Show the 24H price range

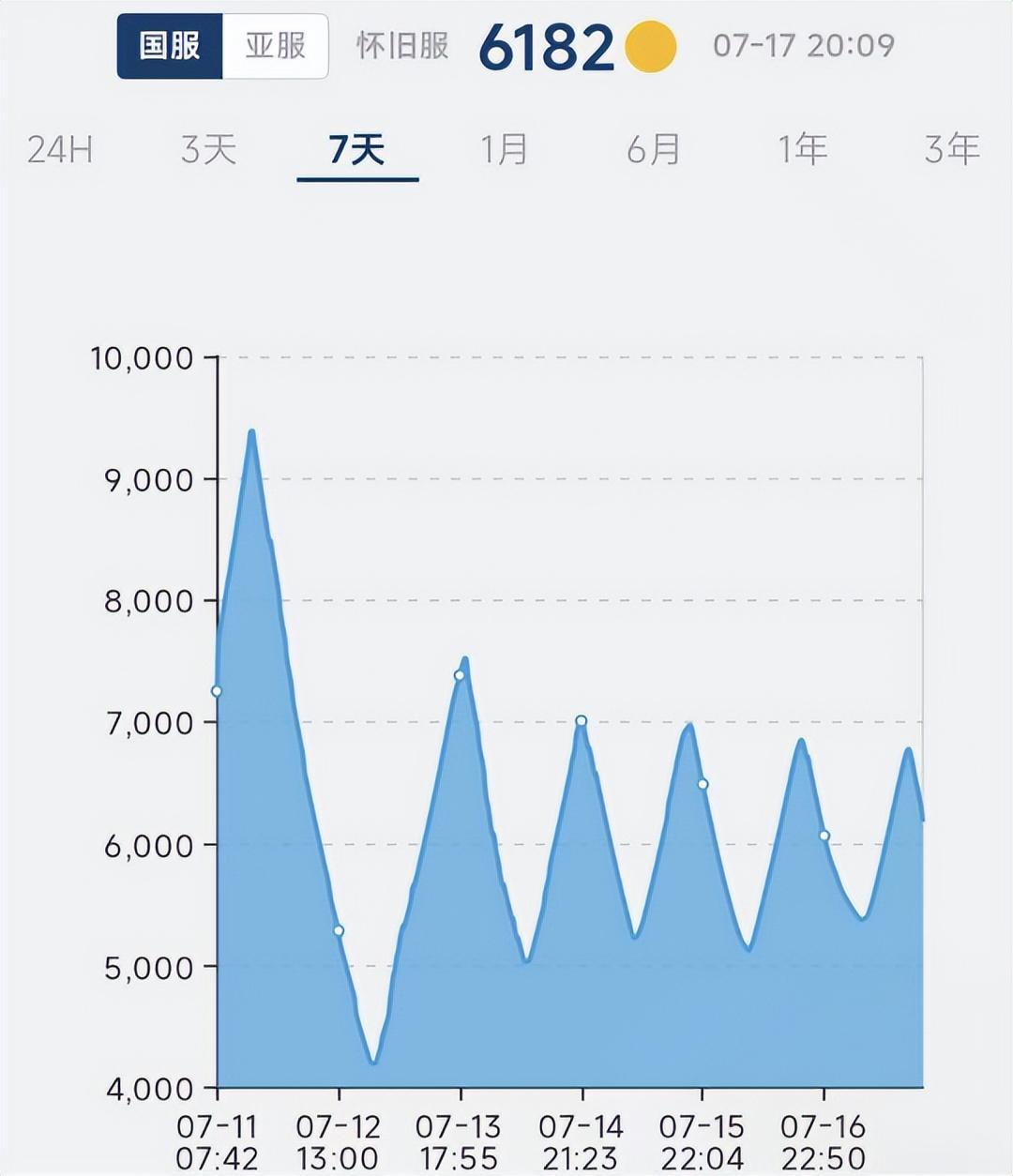click(60, 150)
